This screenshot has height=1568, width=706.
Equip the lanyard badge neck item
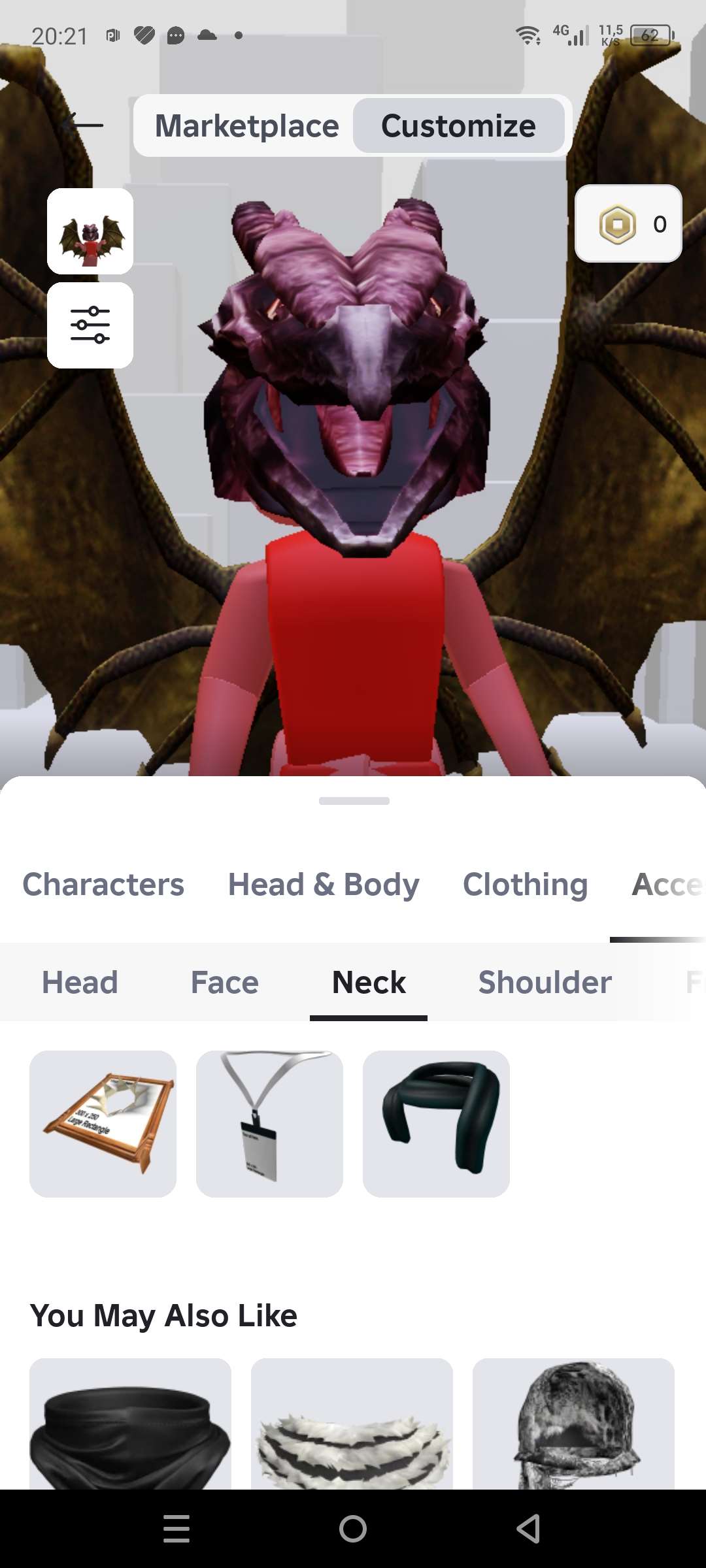click(269, 1124)
